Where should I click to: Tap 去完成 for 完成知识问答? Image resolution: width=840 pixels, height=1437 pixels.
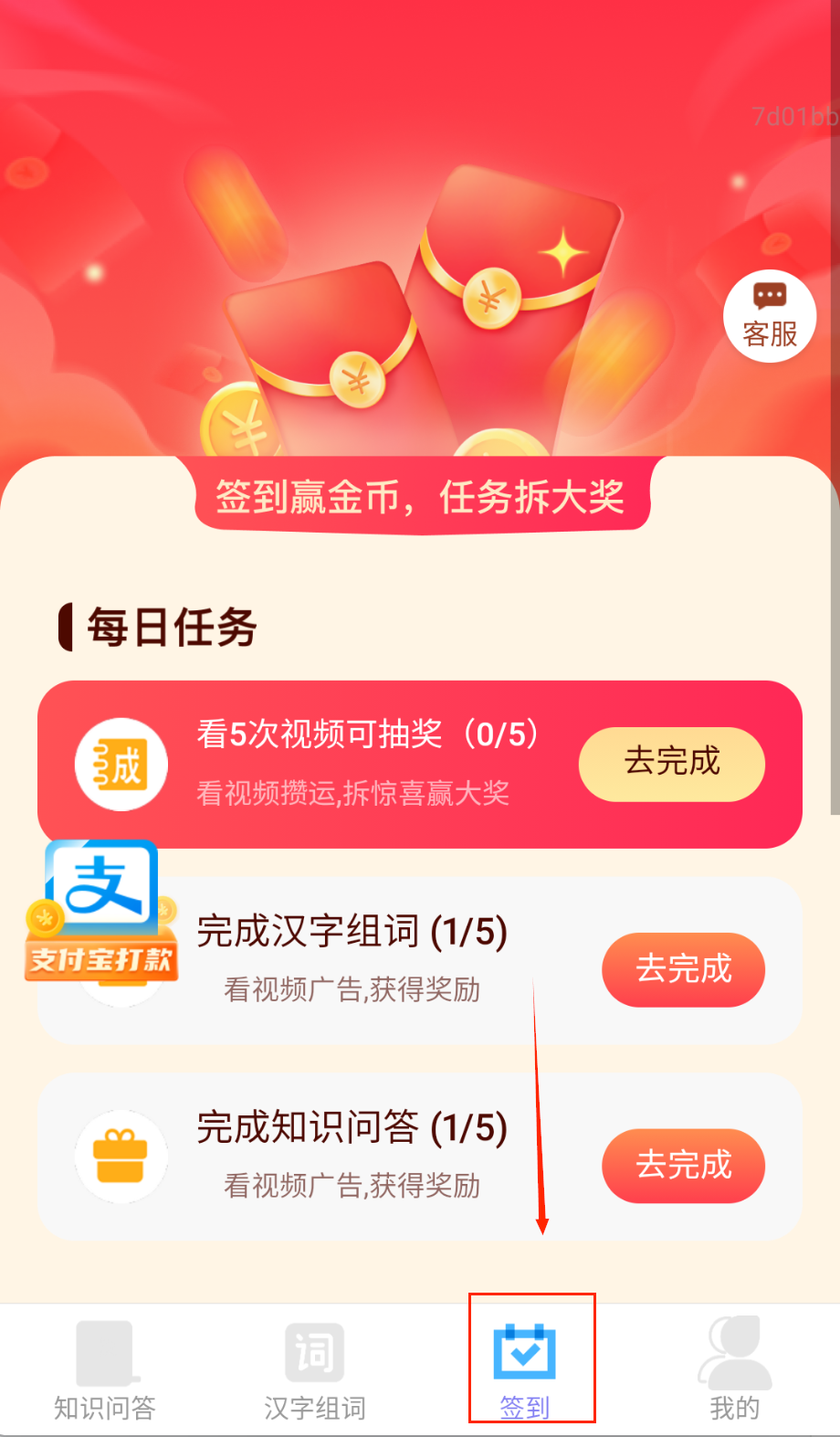tap(683, 1166)
